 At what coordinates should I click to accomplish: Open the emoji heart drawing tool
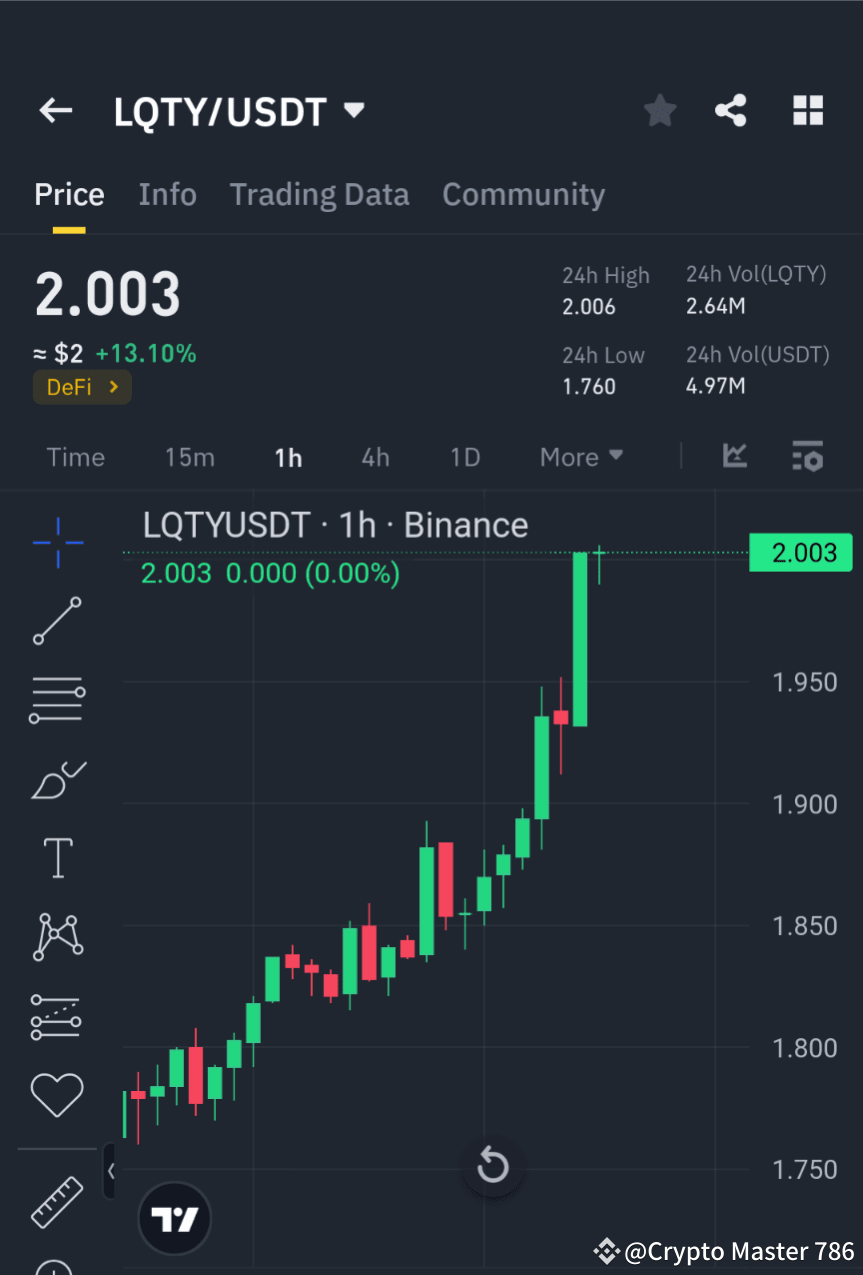pos(57,1094)
